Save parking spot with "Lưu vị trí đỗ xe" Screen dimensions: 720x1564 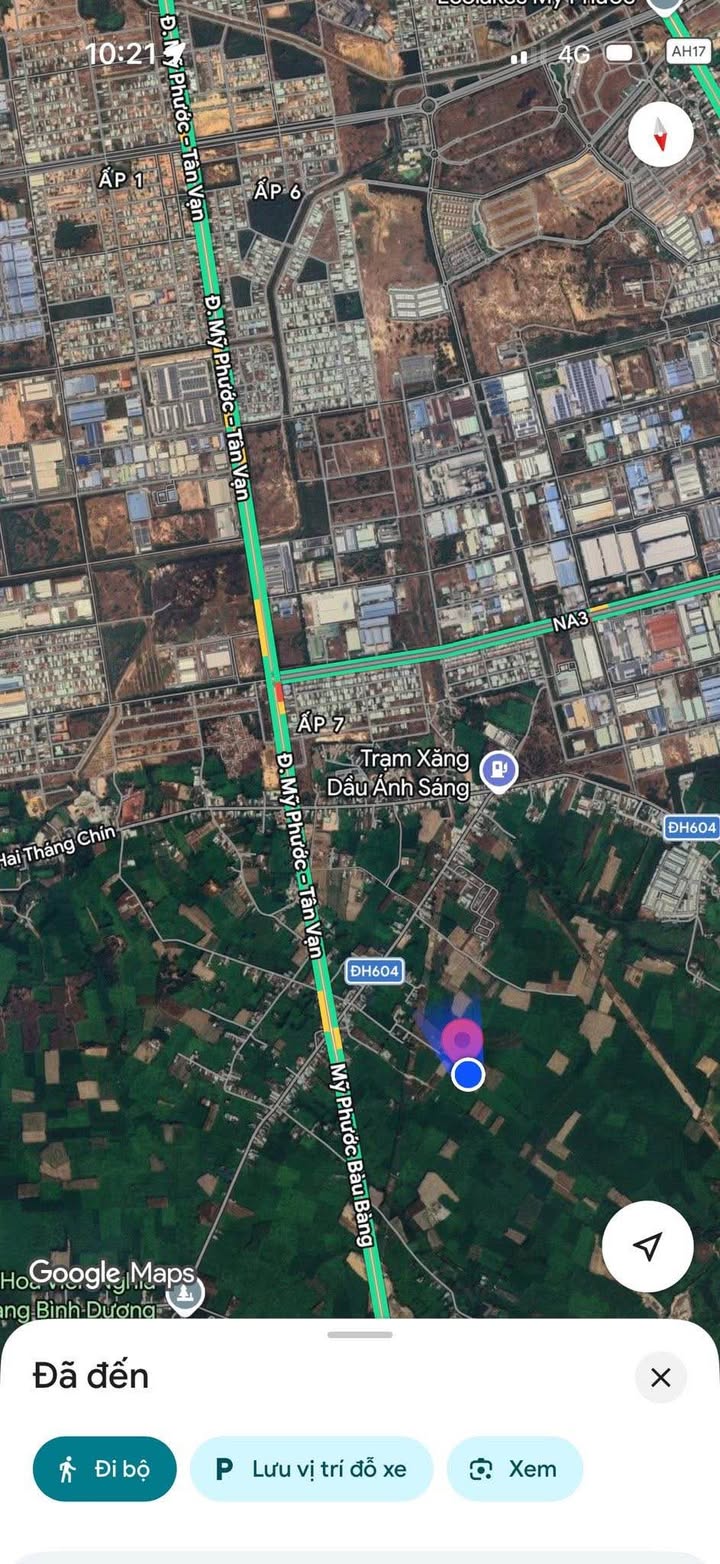click(311, 1469)
